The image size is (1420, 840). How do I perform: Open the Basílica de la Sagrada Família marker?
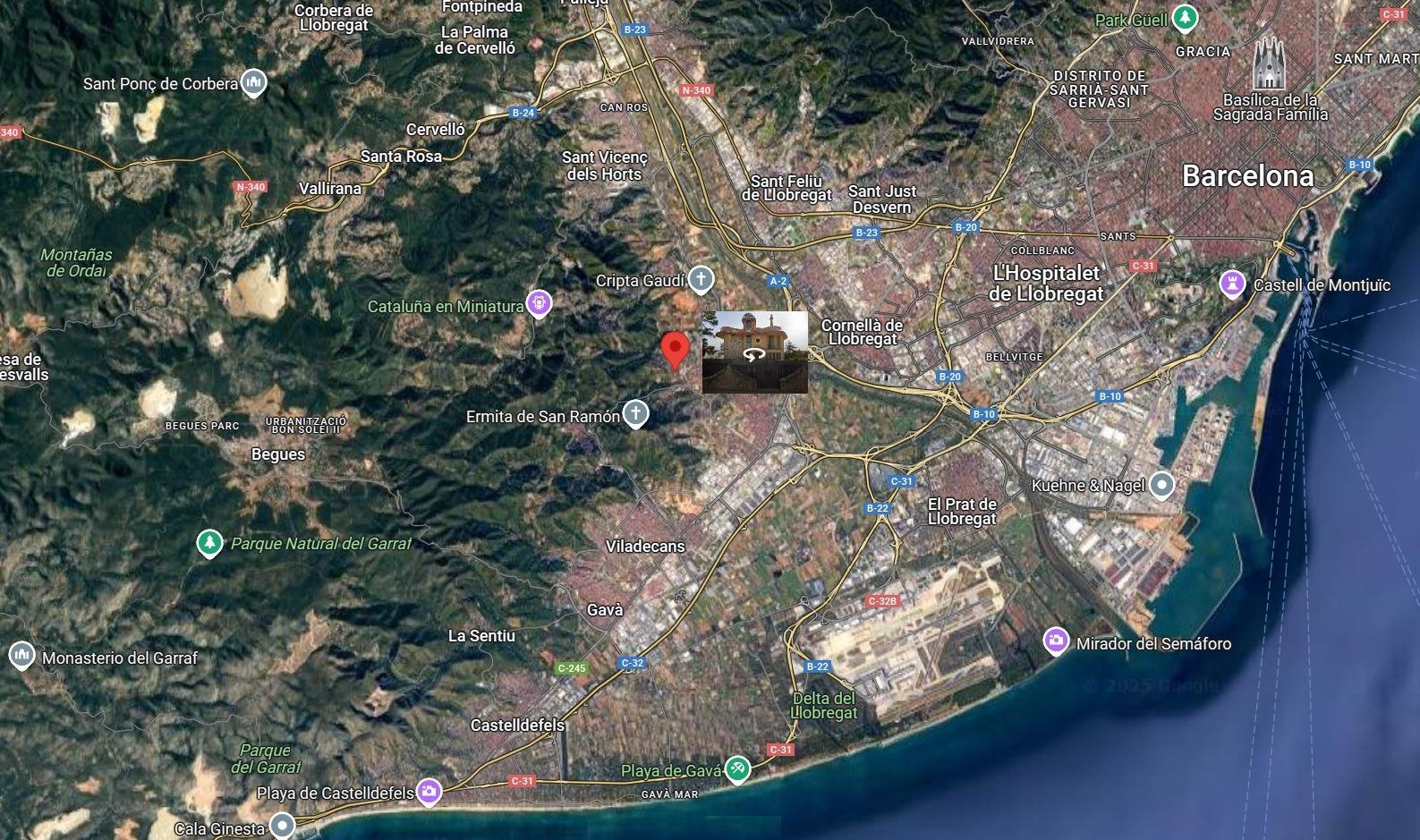point(1268,64)
